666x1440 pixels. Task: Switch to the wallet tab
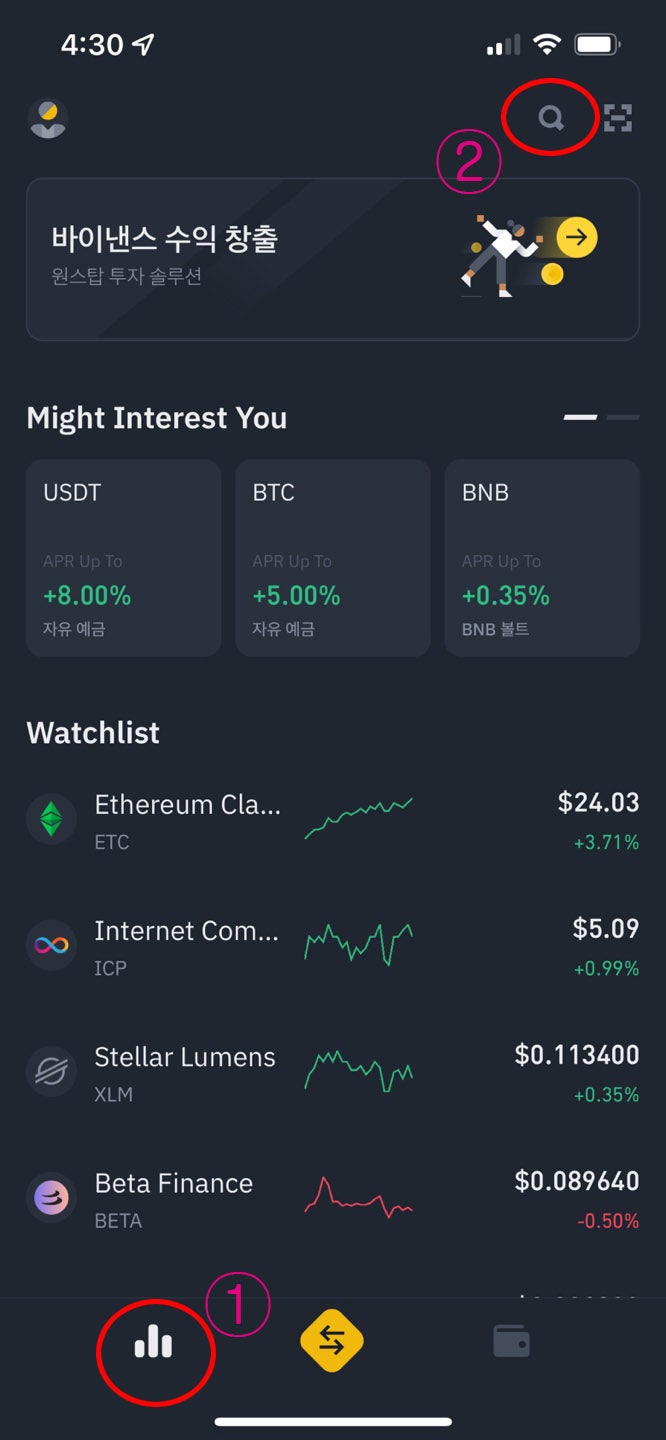[511, 1342]
